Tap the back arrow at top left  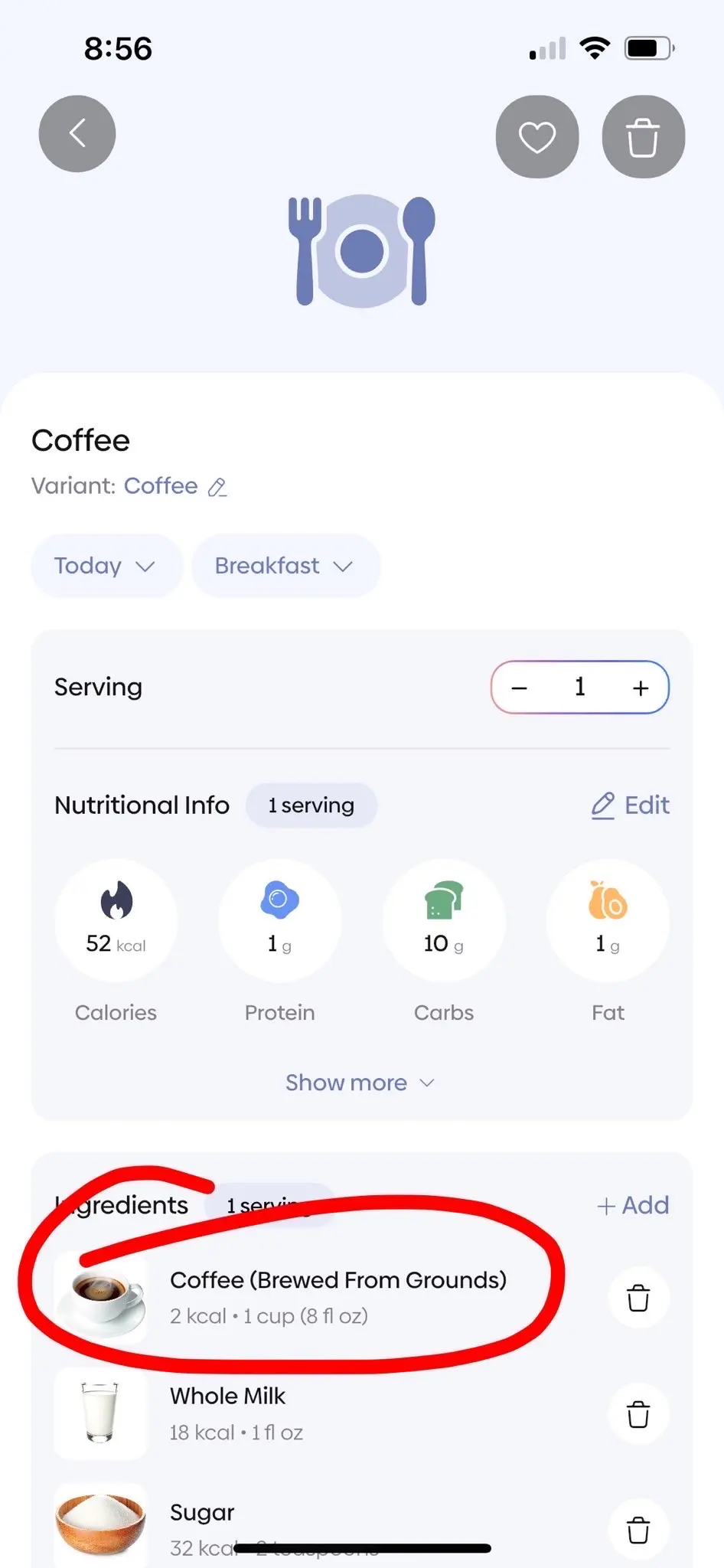point(77,132)
